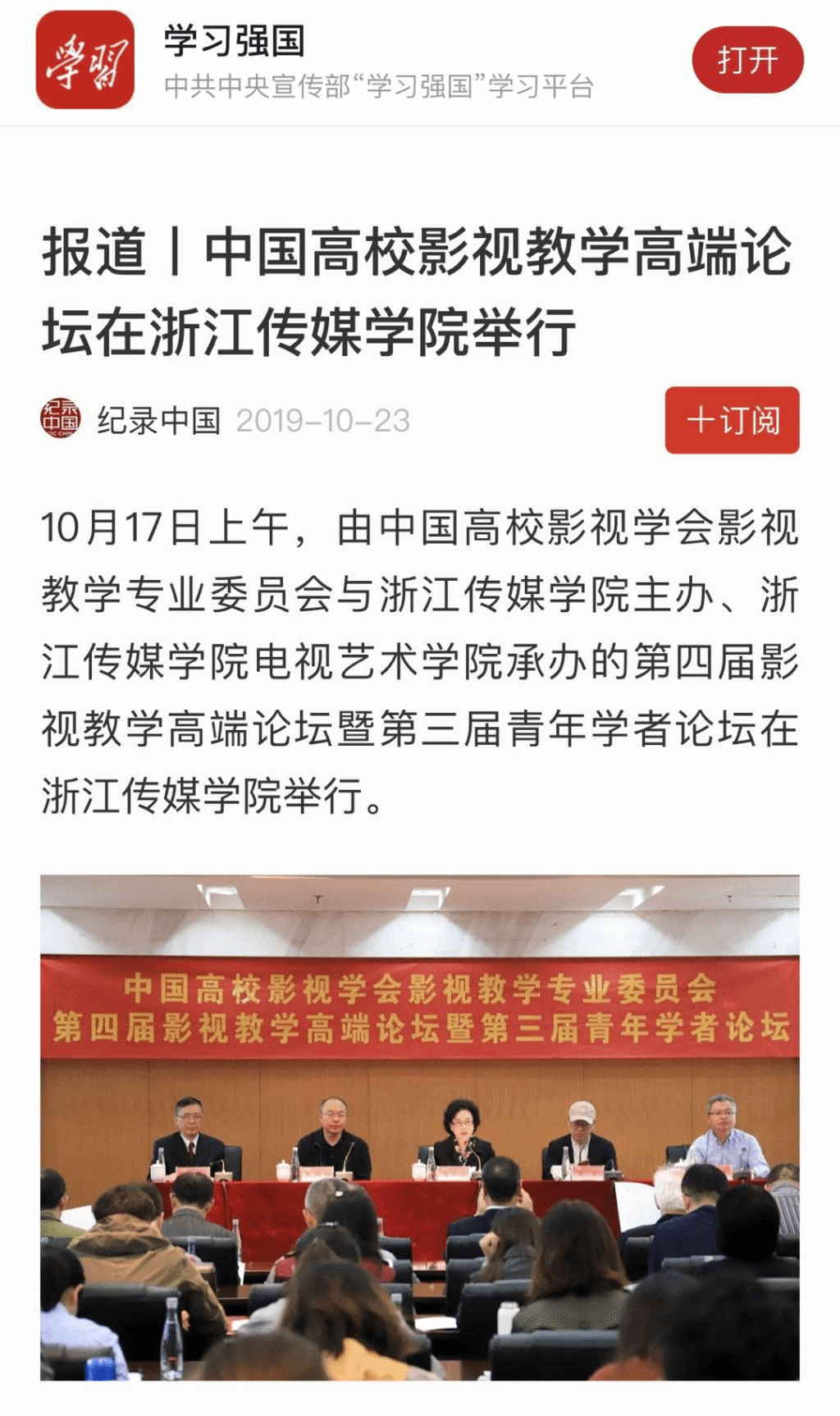Subscribe to 纪录中国 via 订阅
The height and width of the screenshot is (1416, 840).
(732, 420)
